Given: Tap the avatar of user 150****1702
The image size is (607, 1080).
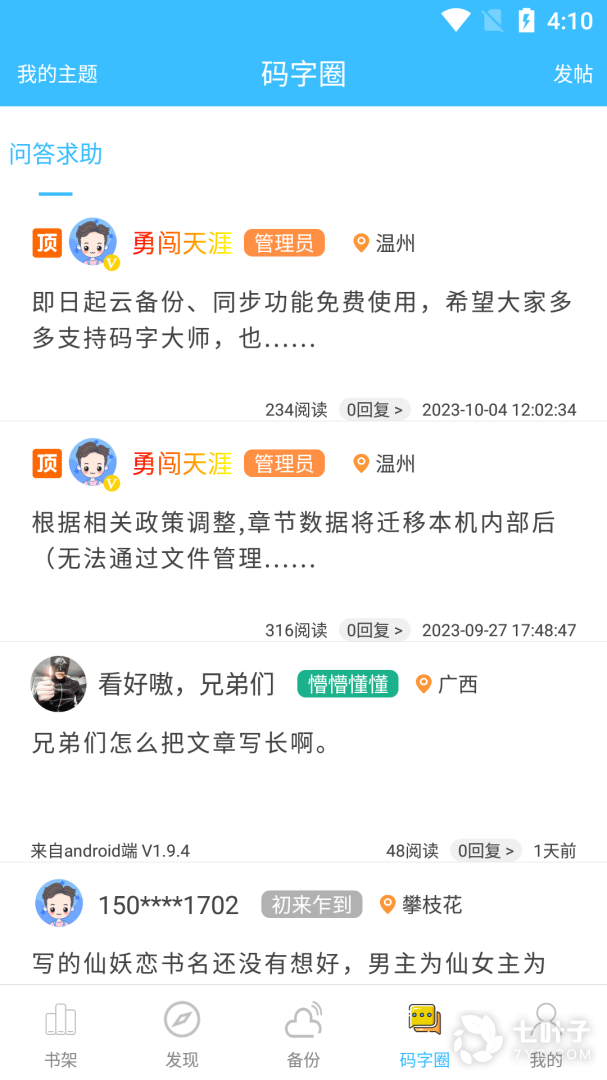Looking at the screenshot, I should point(59,904).
